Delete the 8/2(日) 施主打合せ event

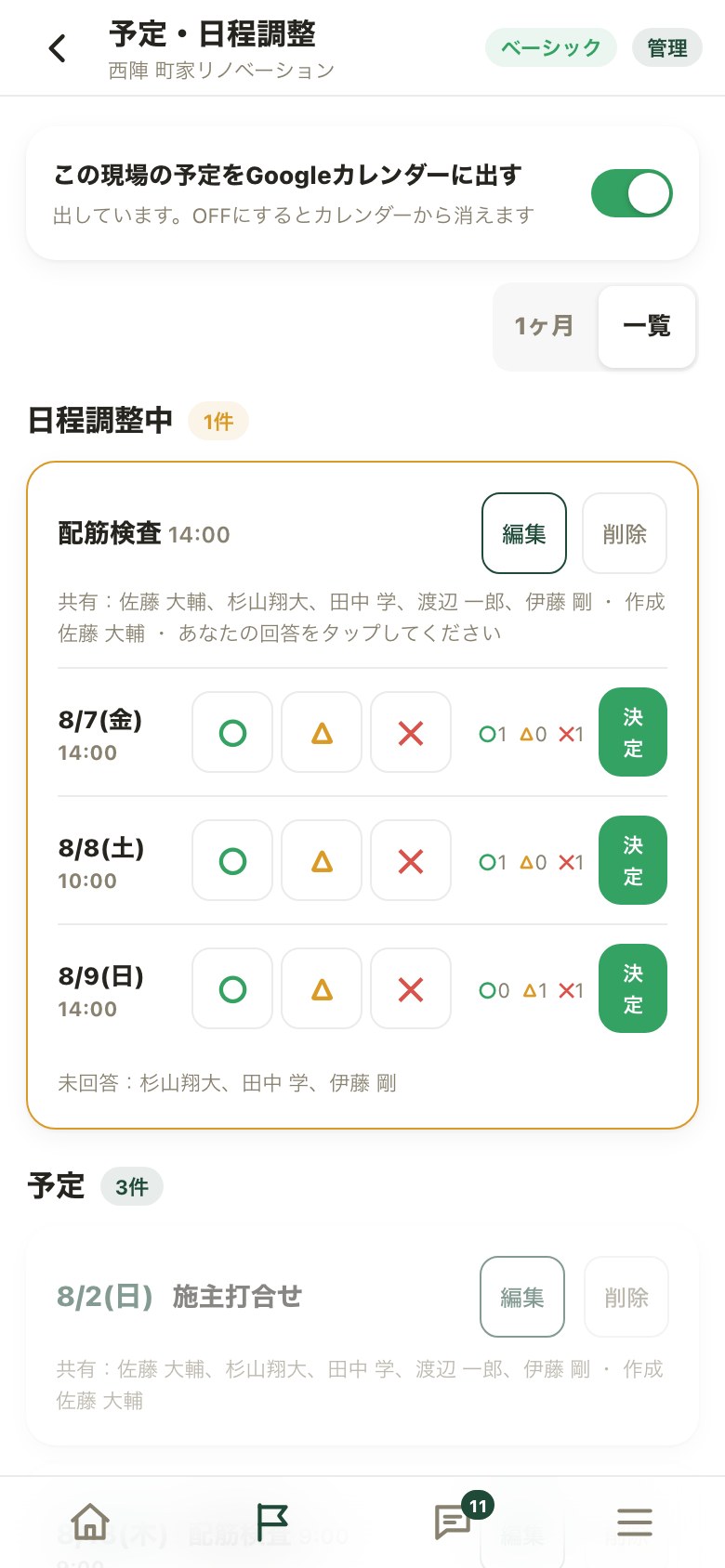point(626,1297)
